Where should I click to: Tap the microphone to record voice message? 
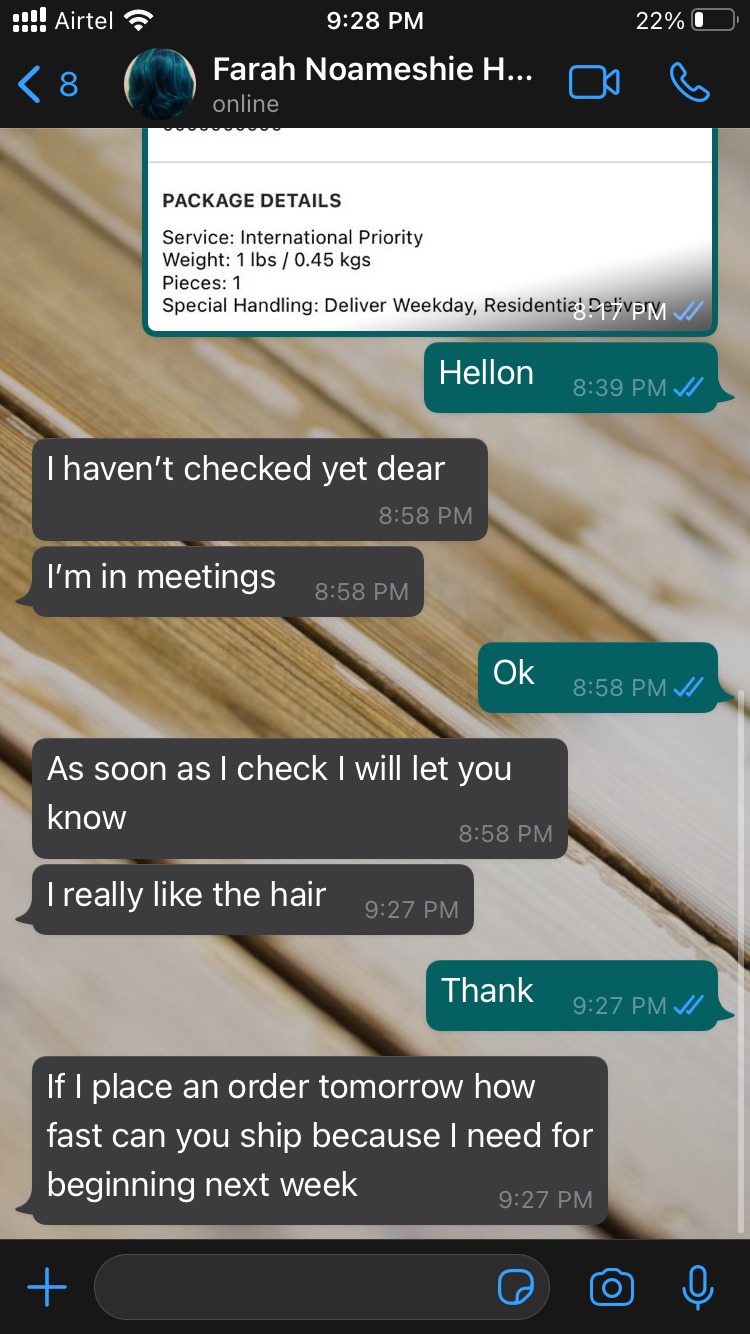[x=697, y=1288]
